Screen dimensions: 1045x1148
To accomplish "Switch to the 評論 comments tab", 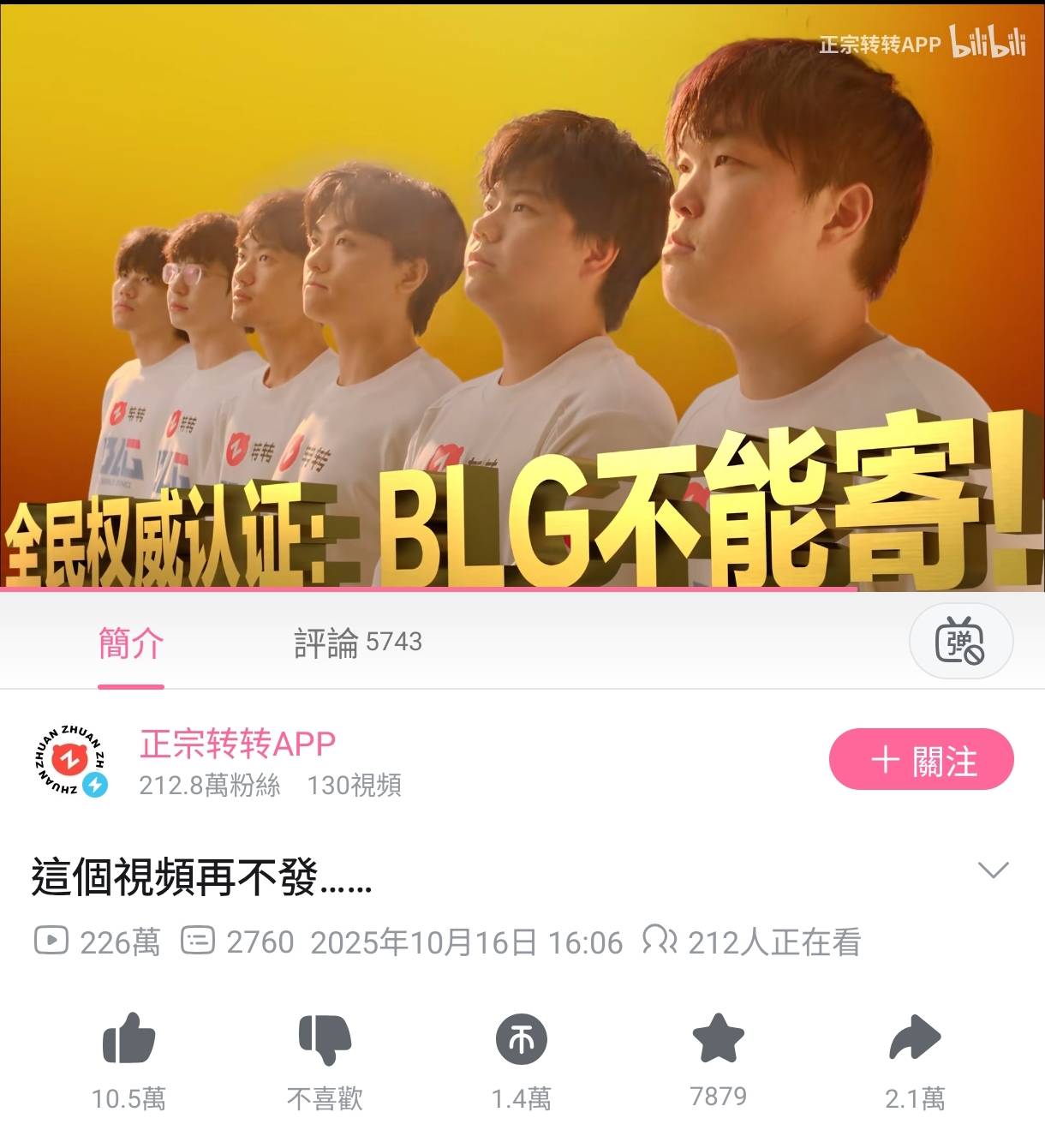I will pyautogui.click(x=357, y=642).
